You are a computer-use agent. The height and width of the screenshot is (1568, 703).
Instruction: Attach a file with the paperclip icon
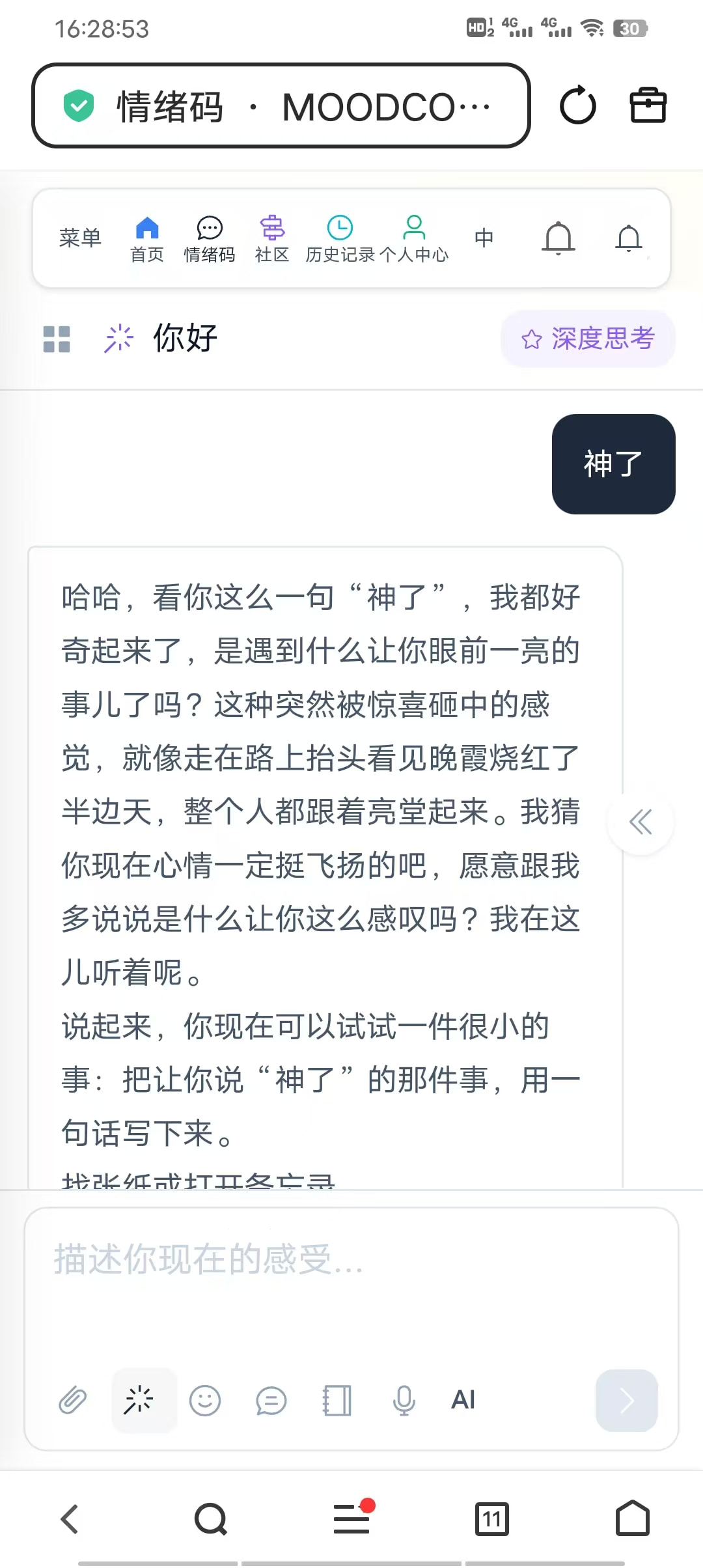coord(72,1400)
